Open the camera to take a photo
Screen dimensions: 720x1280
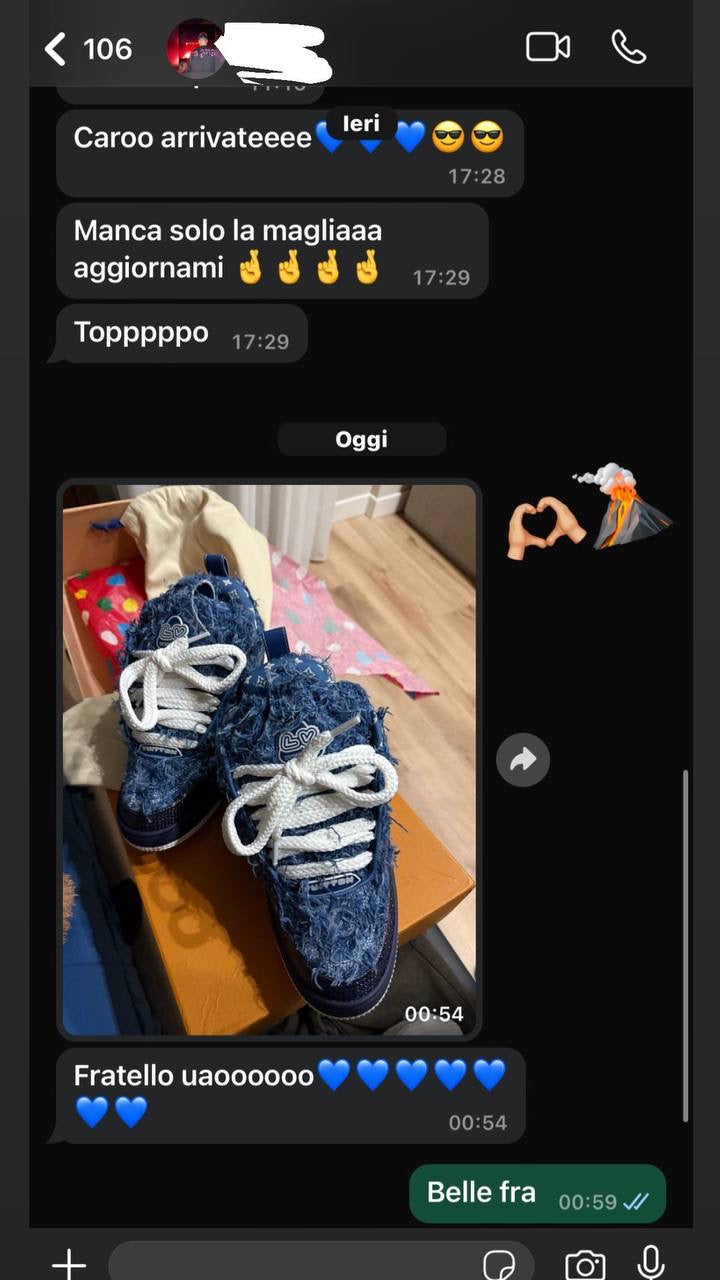tap(584, 1264)
